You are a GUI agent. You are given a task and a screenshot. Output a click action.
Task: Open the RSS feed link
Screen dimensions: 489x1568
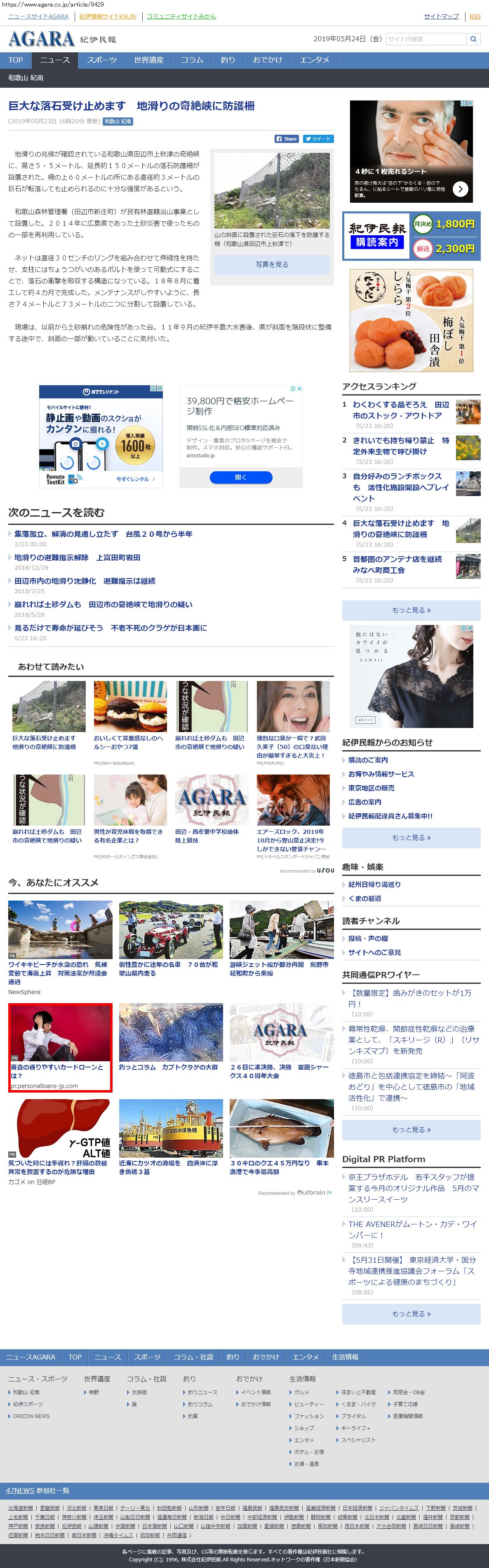[x=475, y=16]
